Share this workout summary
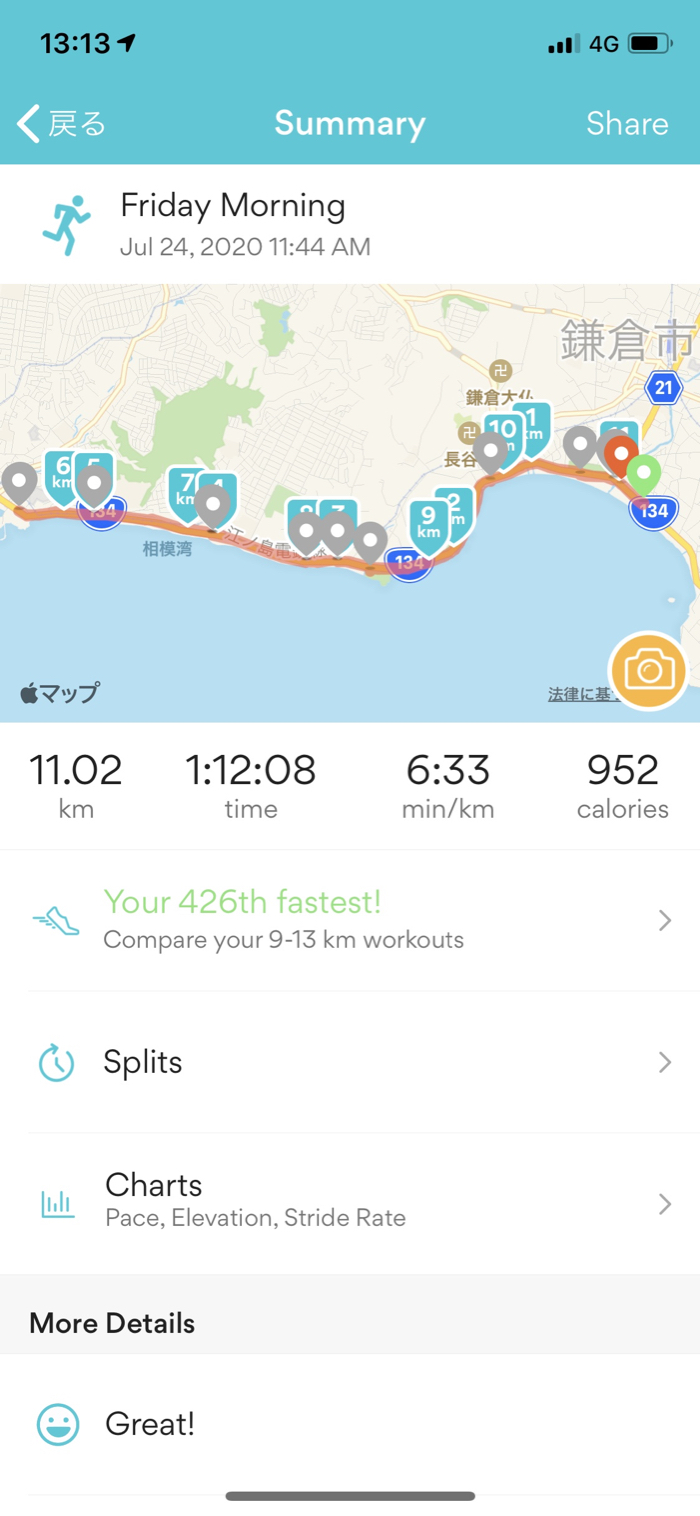700x1516 pixels. pos(626,124)
